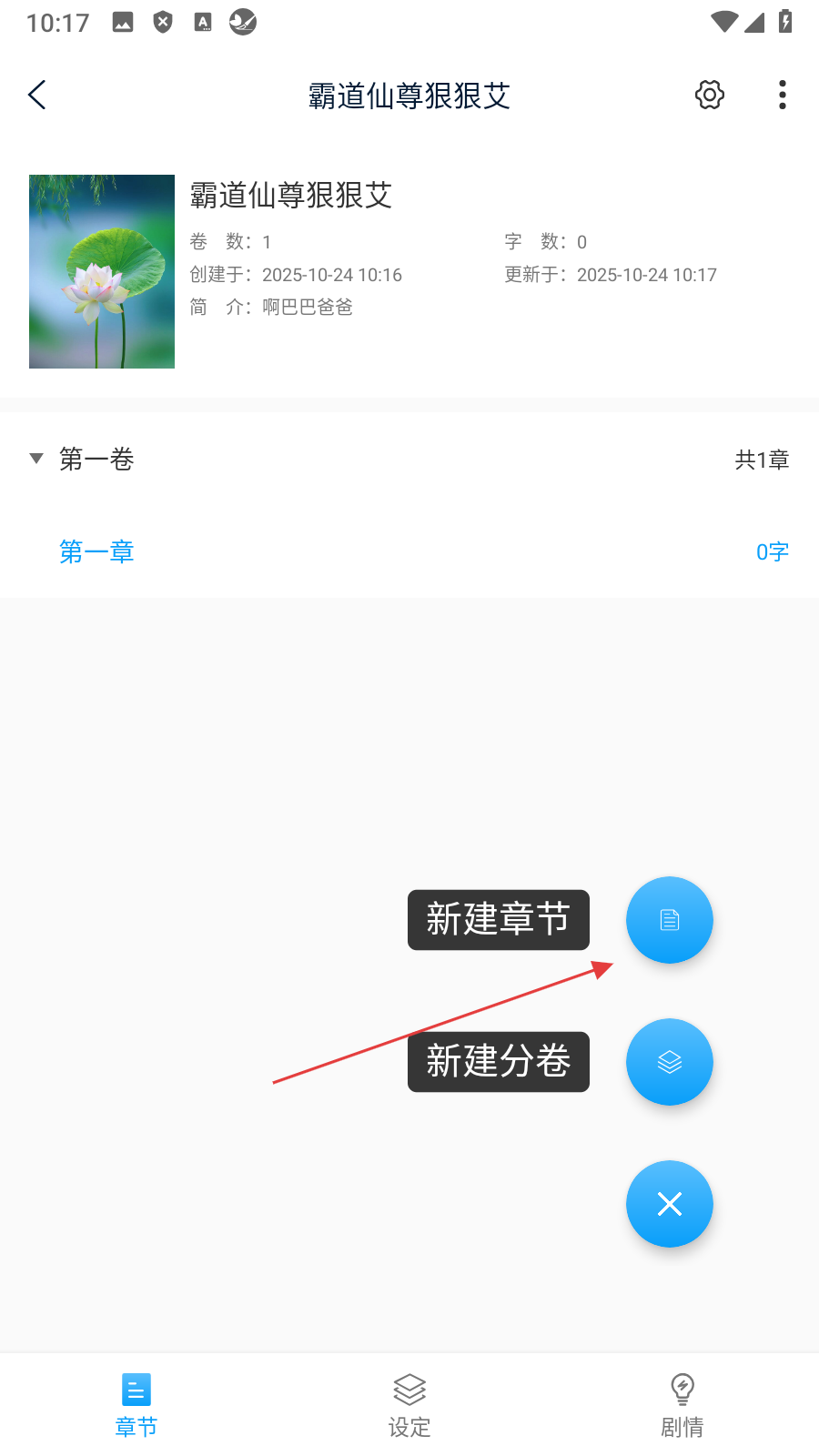
Task: Open chapter 第一章
Action: pyautogui.click(x=96, y=551)
